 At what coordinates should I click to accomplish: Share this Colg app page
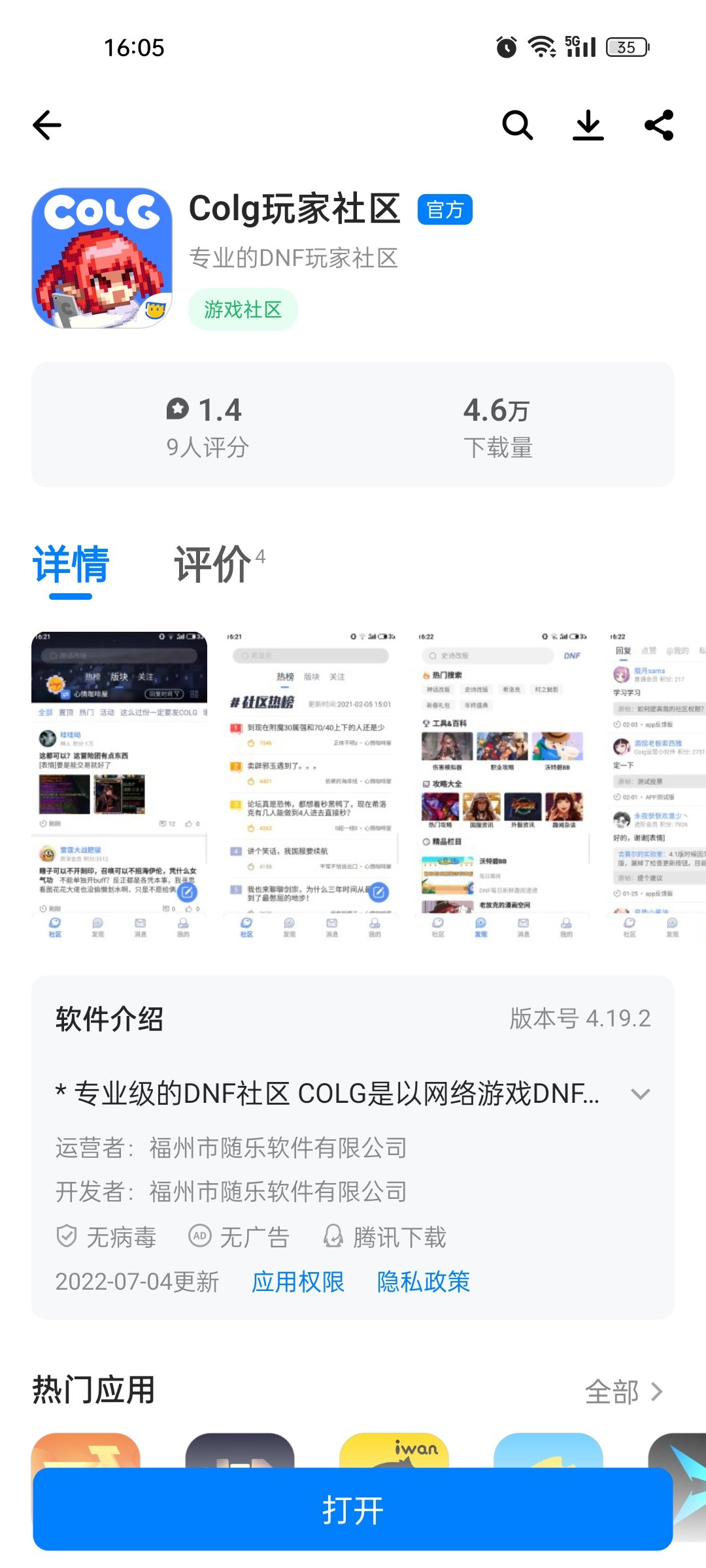click(x=659, y=125)
